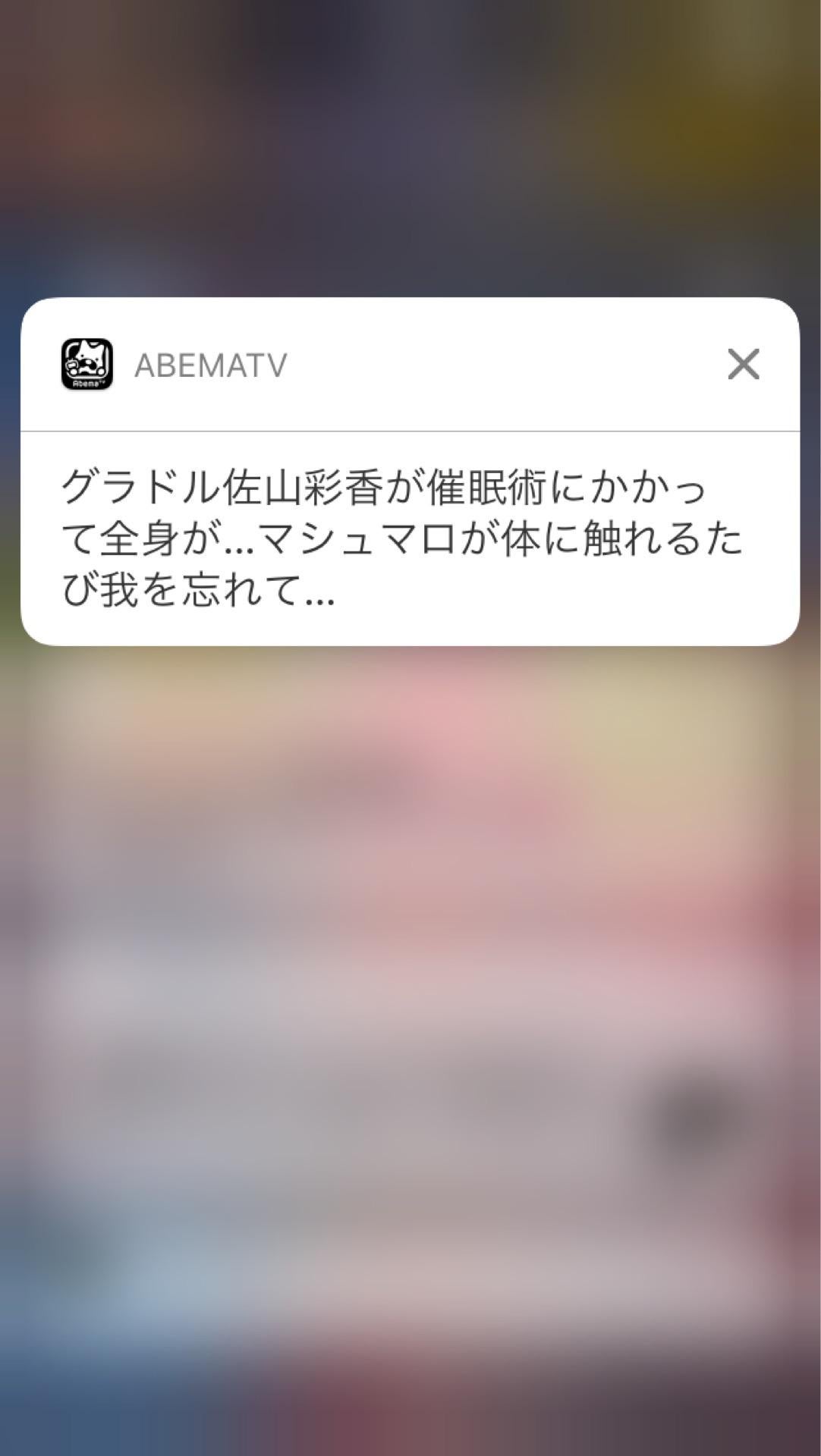Dismiss the ABEMATV notification with the X

743,364
